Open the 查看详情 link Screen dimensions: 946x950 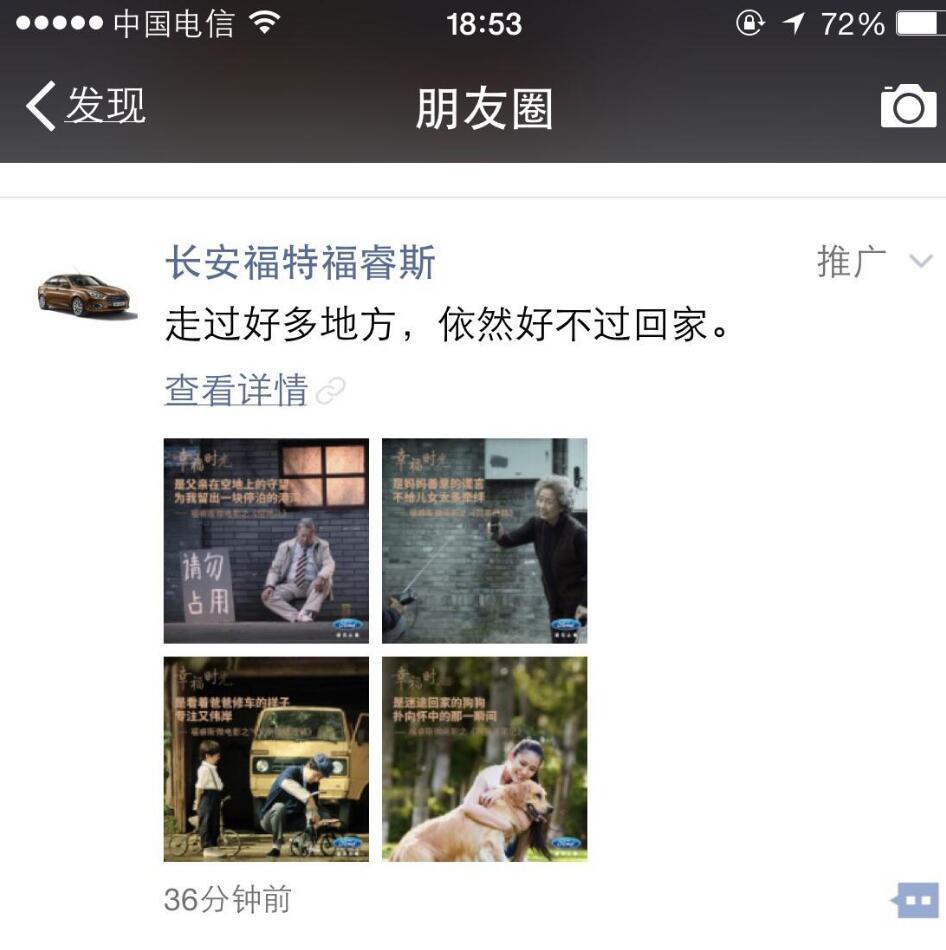pyautogui.click(x=237, y=390)
